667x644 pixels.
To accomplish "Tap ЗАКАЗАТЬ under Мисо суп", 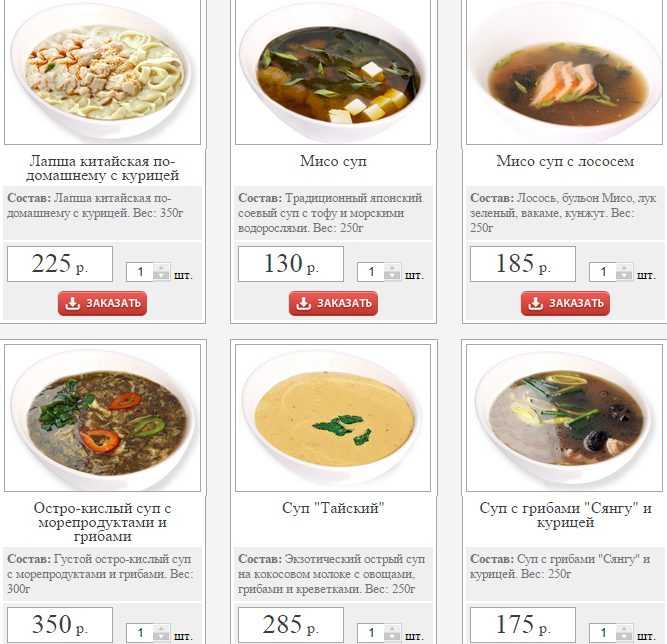I will pos(333,303).
